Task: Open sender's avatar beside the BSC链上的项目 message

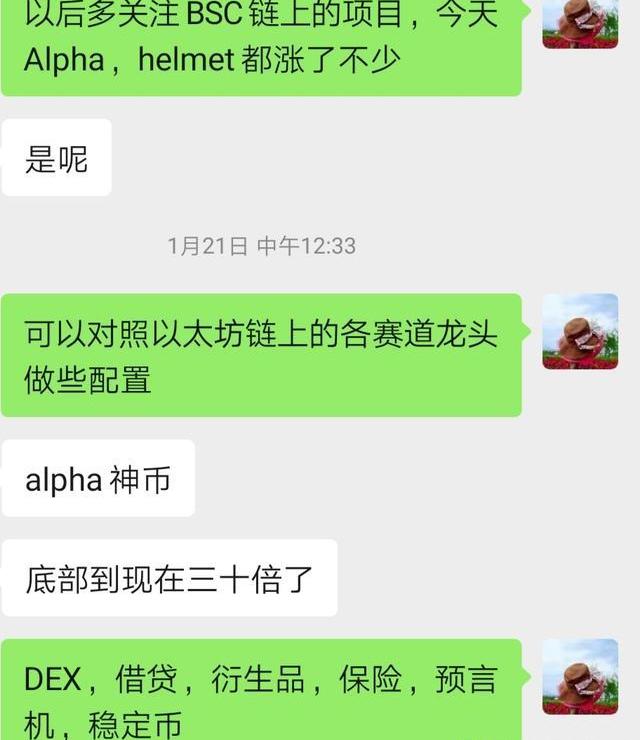Action: click(580, 24)
